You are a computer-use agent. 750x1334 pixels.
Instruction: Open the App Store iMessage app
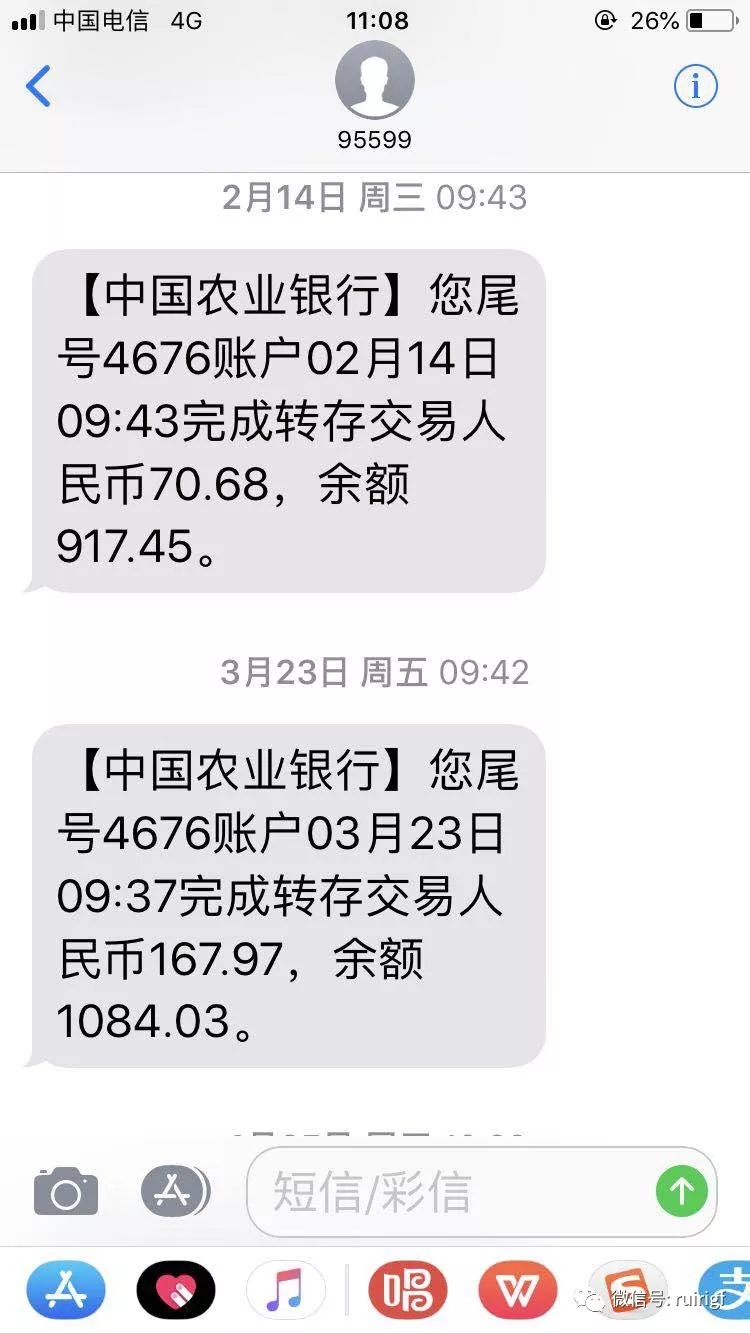click(x=66, y=1290)
